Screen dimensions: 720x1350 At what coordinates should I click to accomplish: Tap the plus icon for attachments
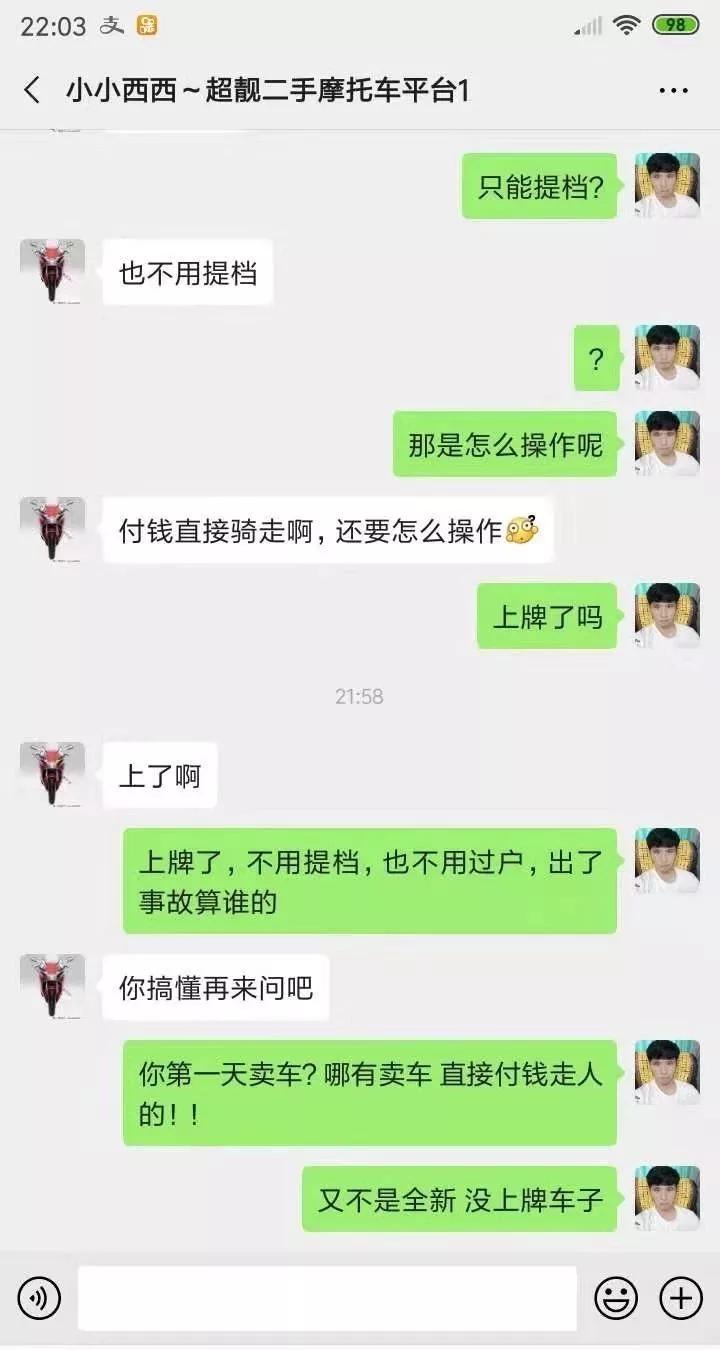coord(680,1297)
